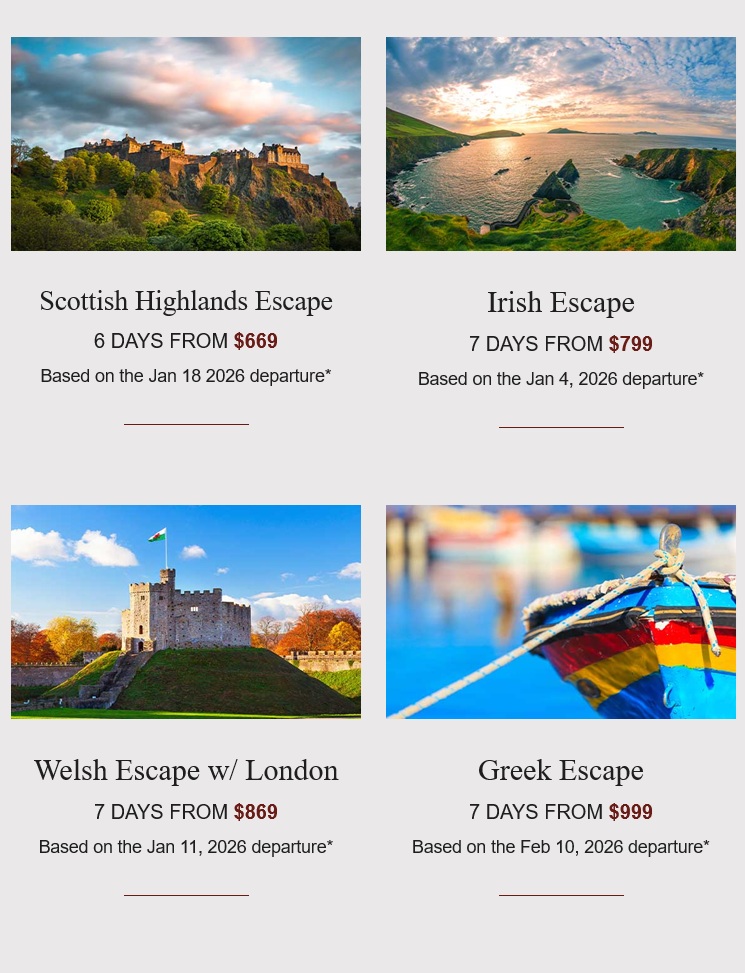Open the Greek Escape trip card
The image size is (745, 973).
[x=561, y=770]
